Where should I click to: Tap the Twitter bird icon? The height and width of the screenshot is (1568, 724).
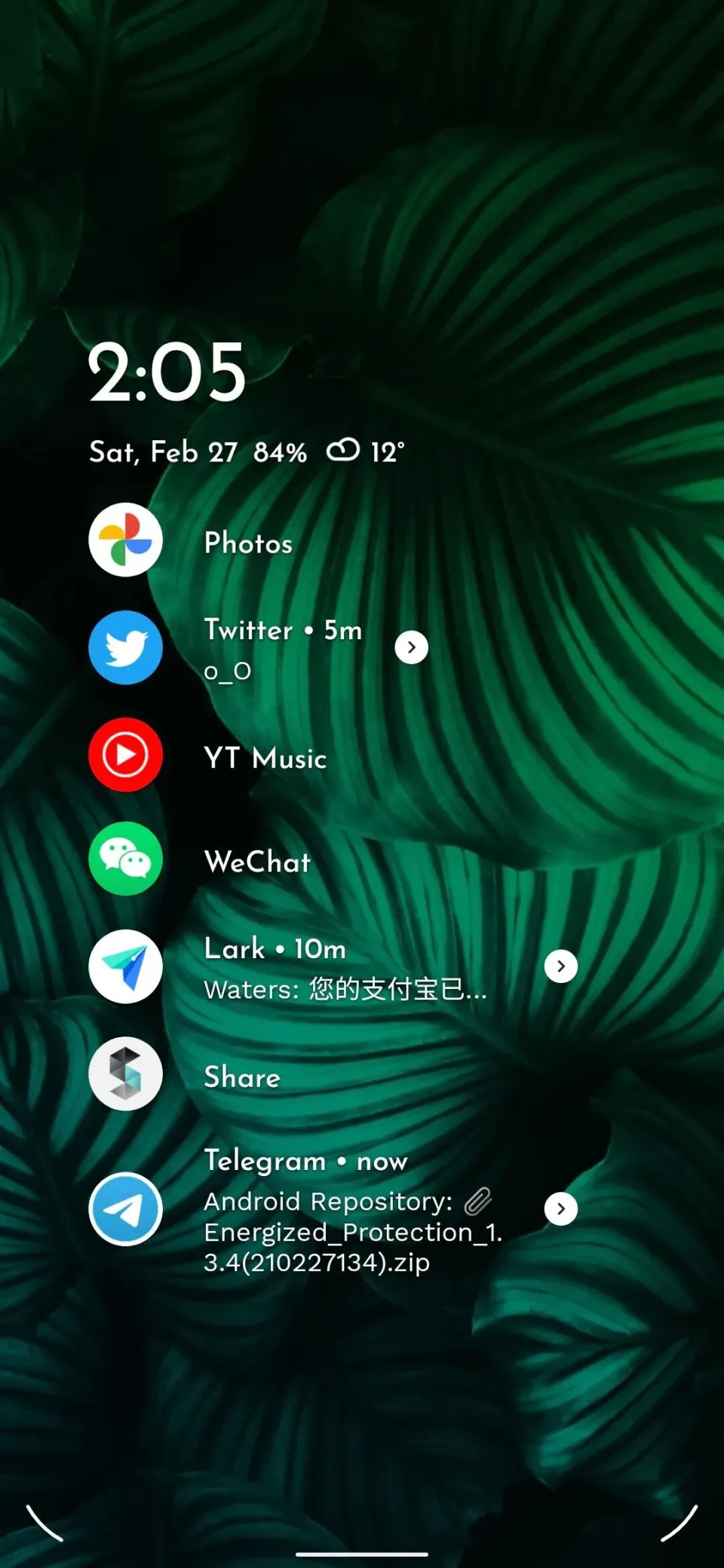125,648
